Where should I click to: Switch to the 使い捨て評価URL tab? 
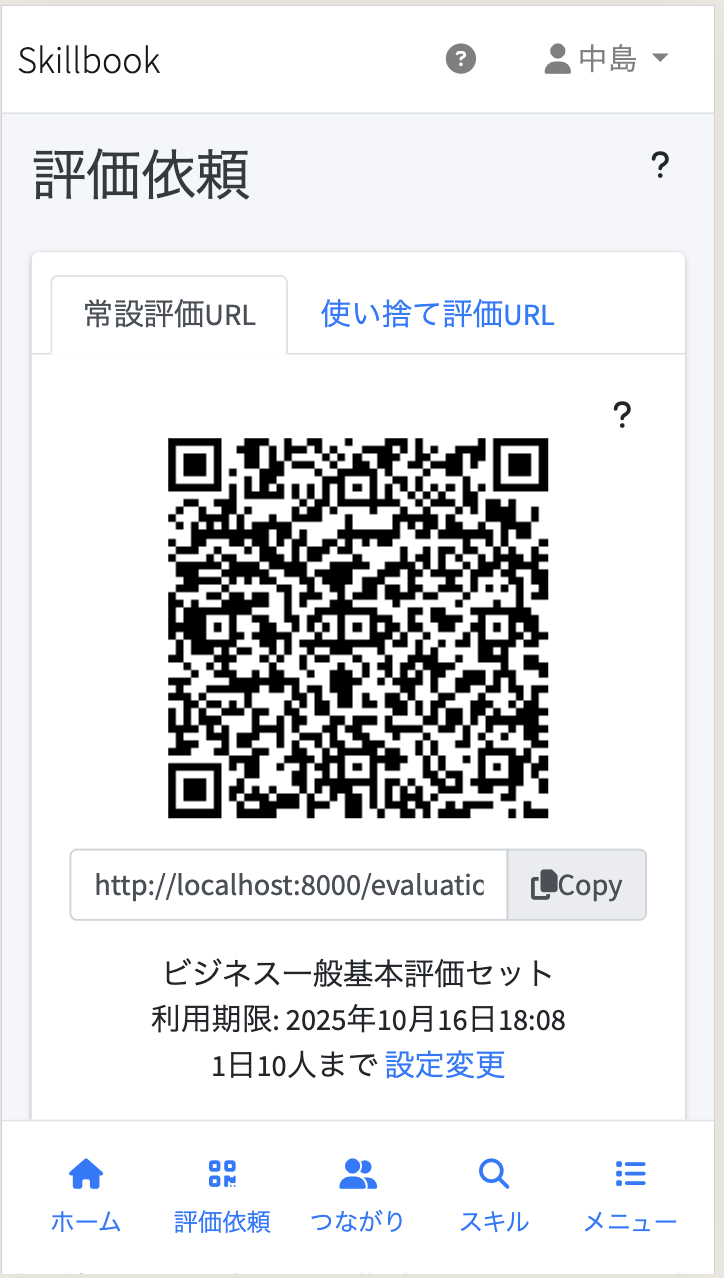438,315
